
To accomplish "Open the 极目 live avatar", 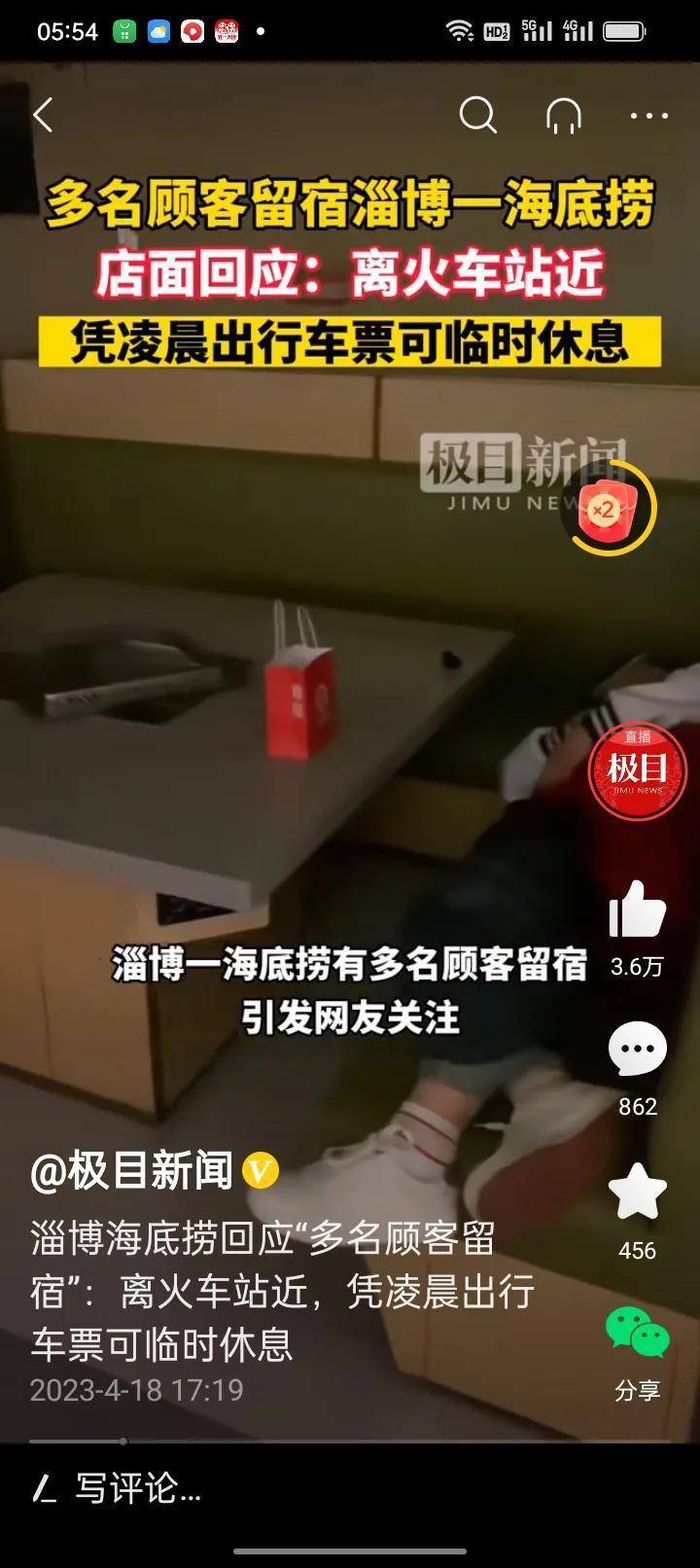I will pyautogui.click(x=637, y=770).
